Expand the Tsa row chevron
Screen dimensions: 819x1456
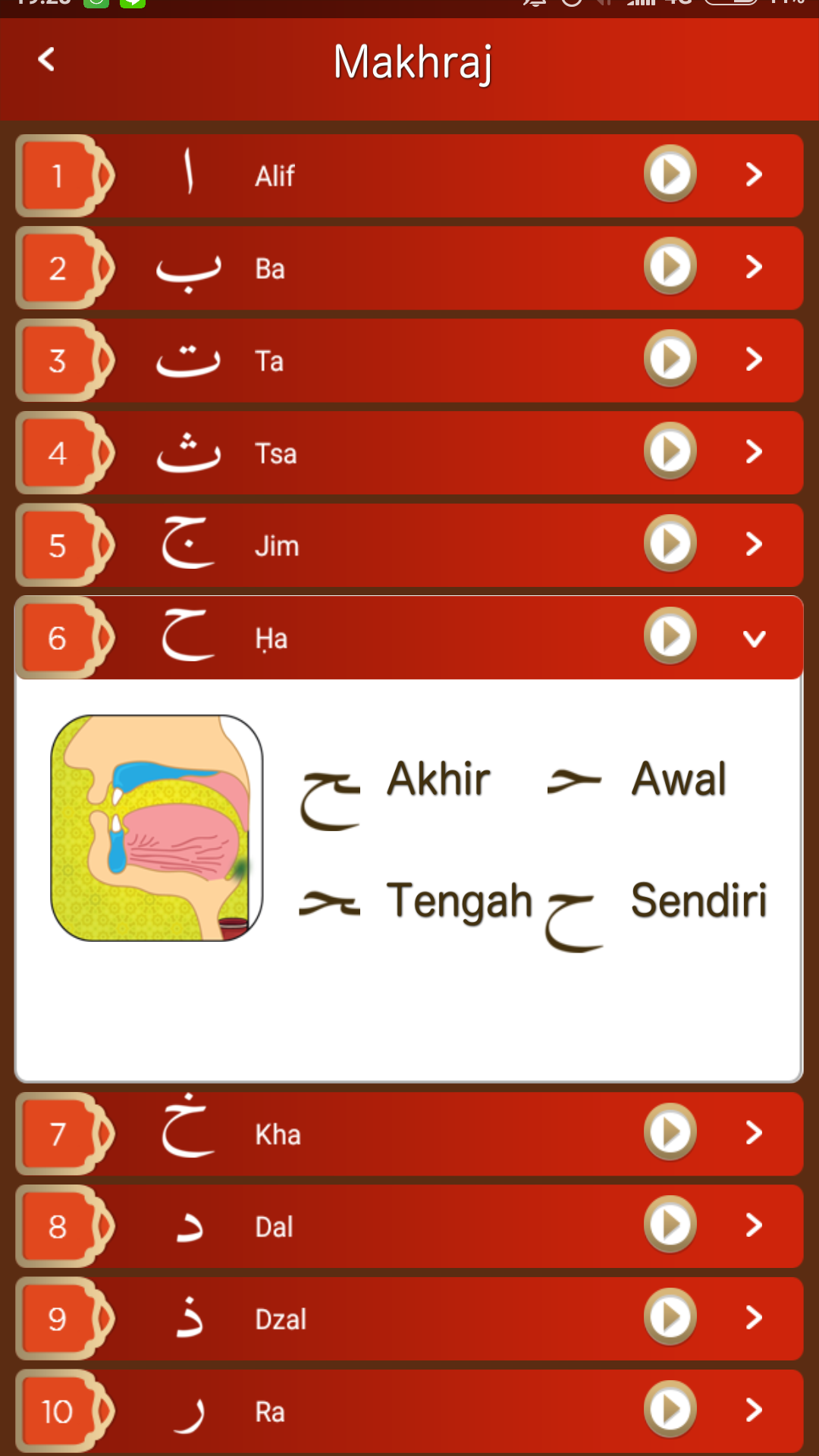coord(754,452)
